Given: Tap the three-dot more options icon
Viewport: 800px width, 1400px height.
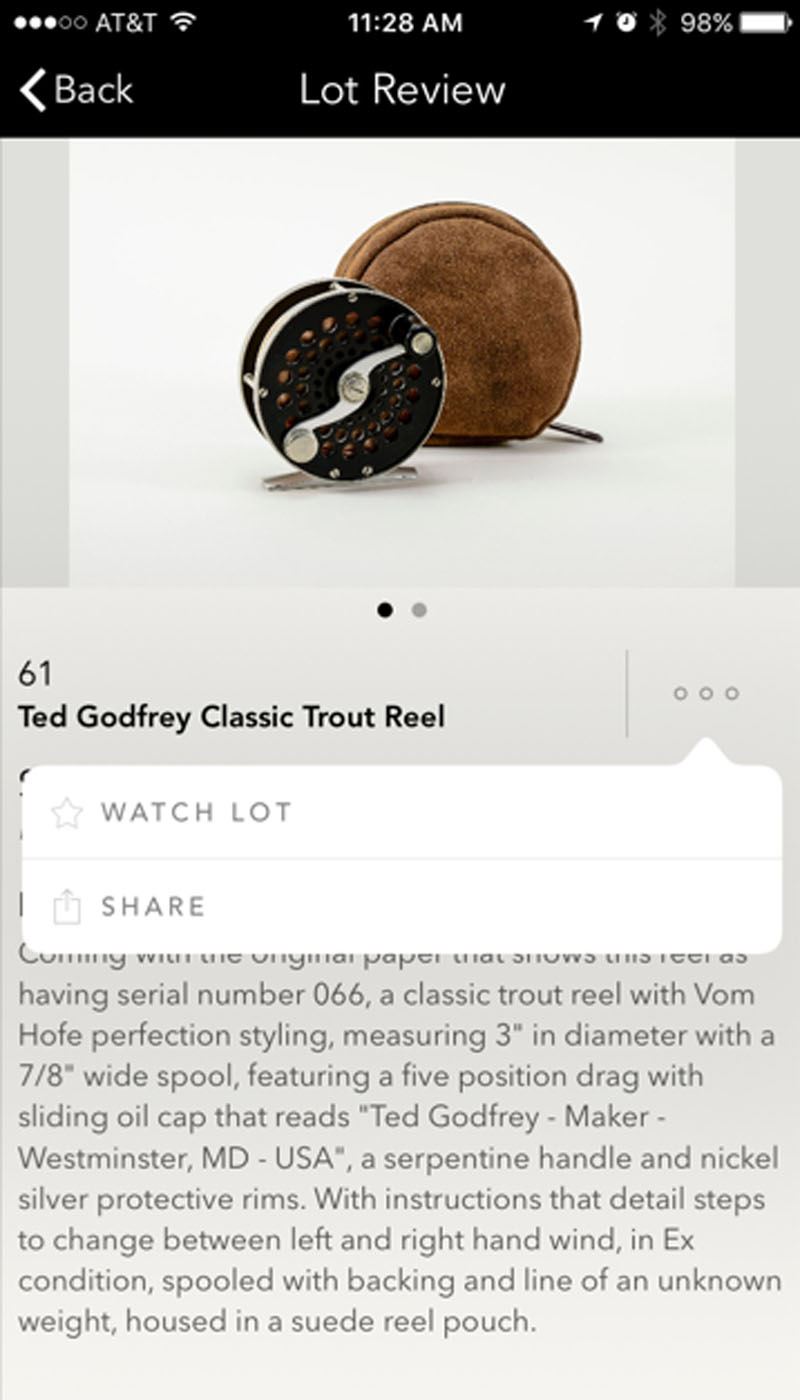Looking at the screenshot, I should coord(706,693).
